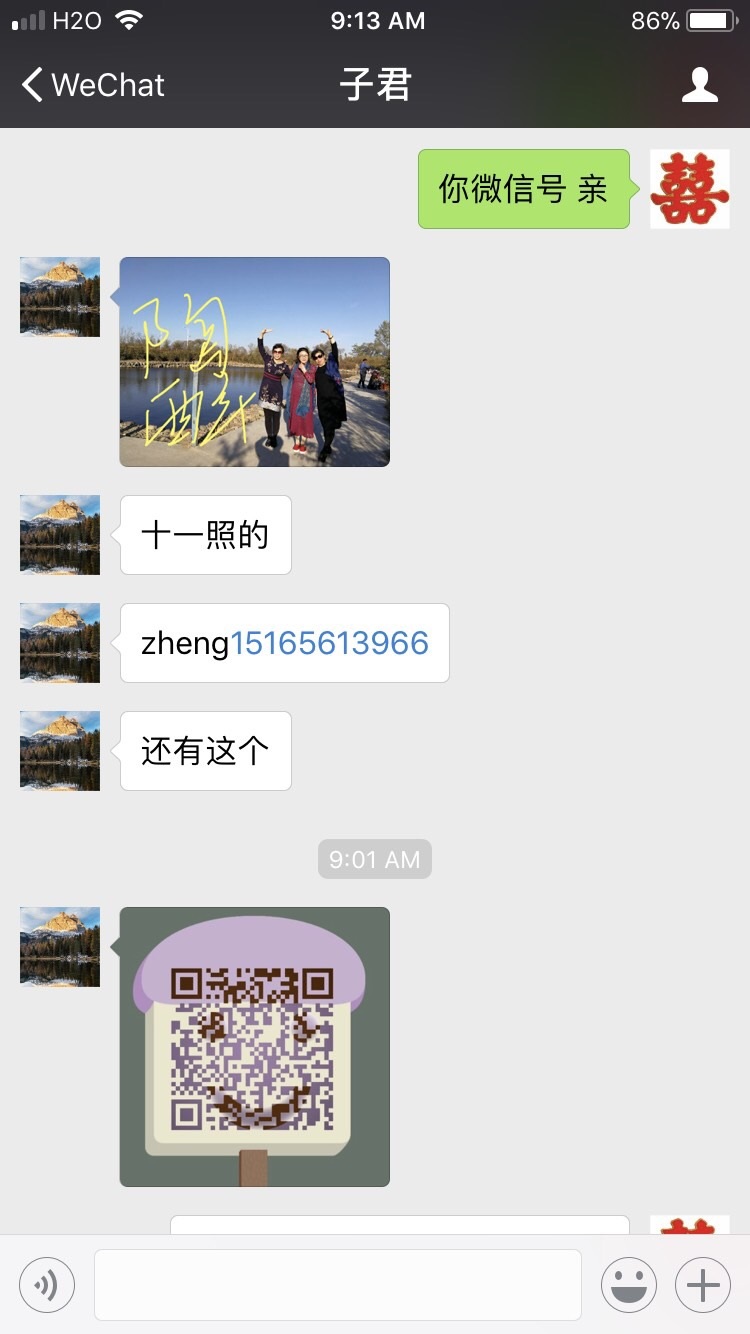Focus the message text field
750x1334 pixels.
pyautogui.click(x=338, y=1285)
